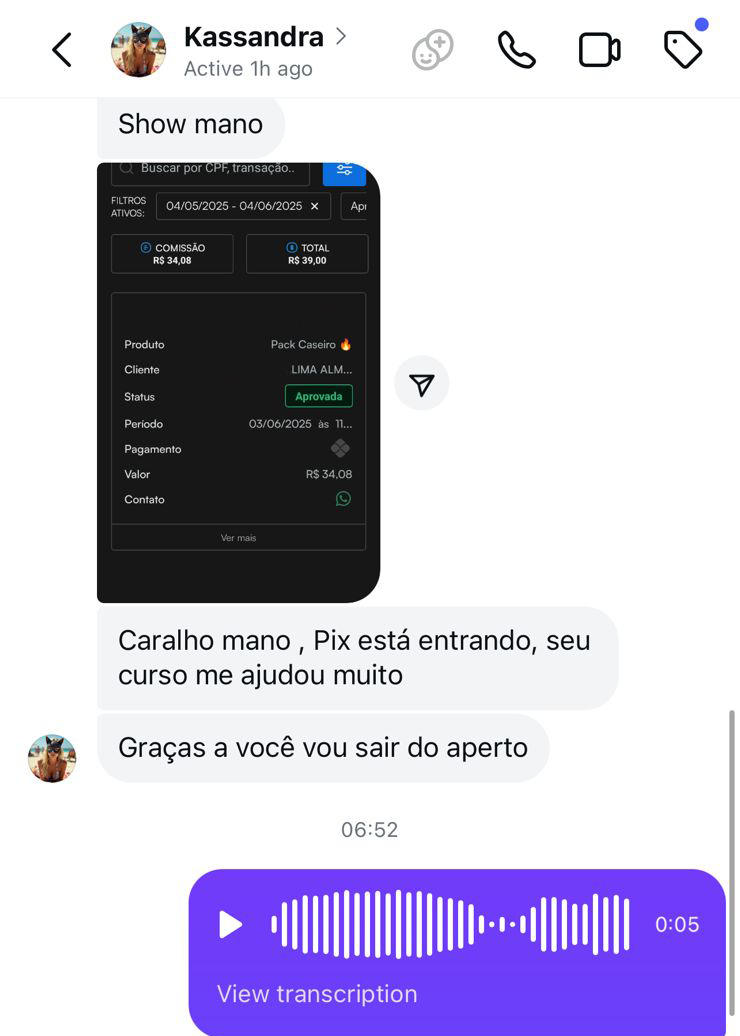740x1036 pixels.
Task: Tap the AI face-with-sparkle icon
Action: click(x=431, y=48)
